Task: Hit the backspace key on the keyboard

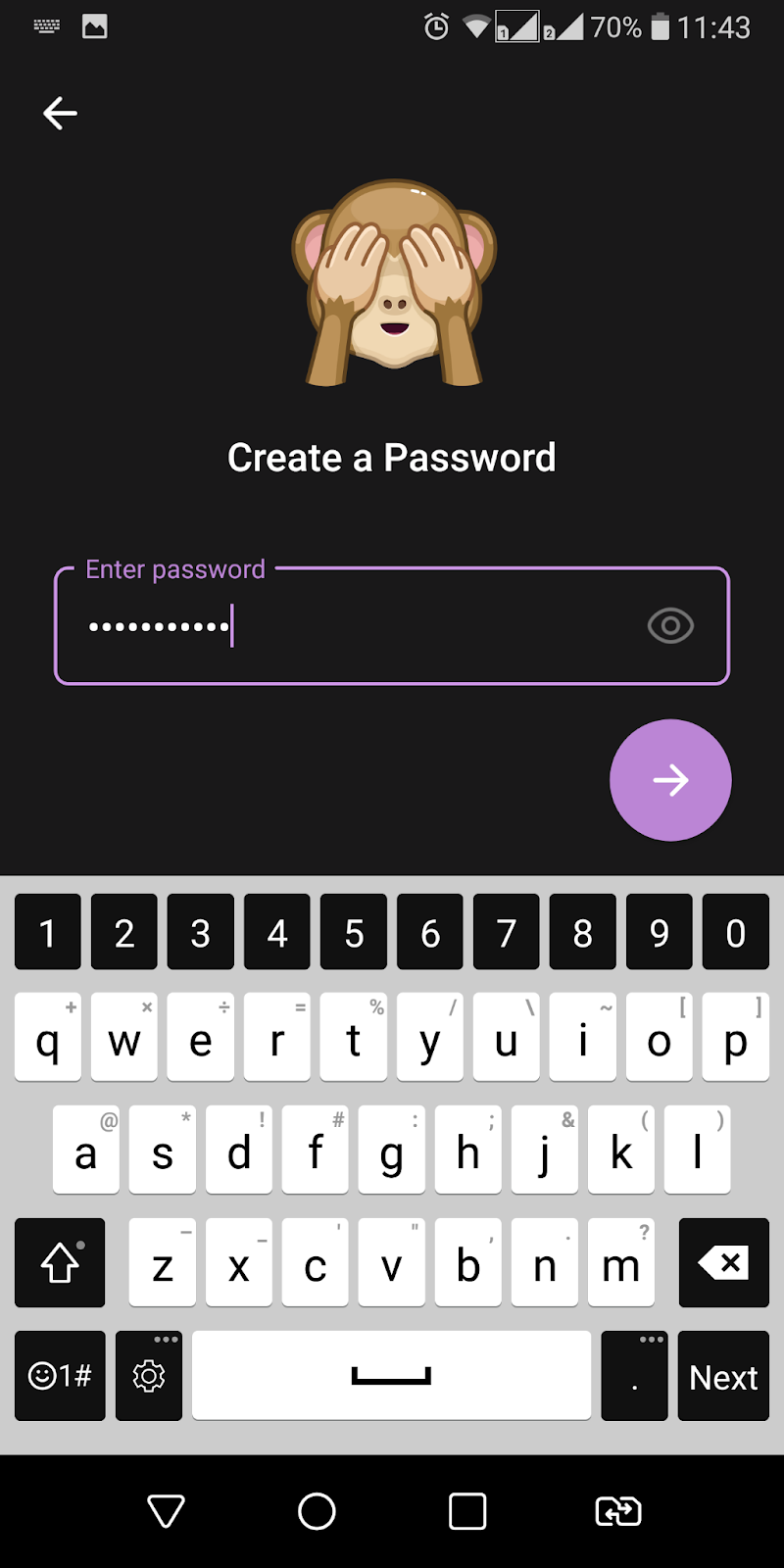Action: [x=723, y=1263]
